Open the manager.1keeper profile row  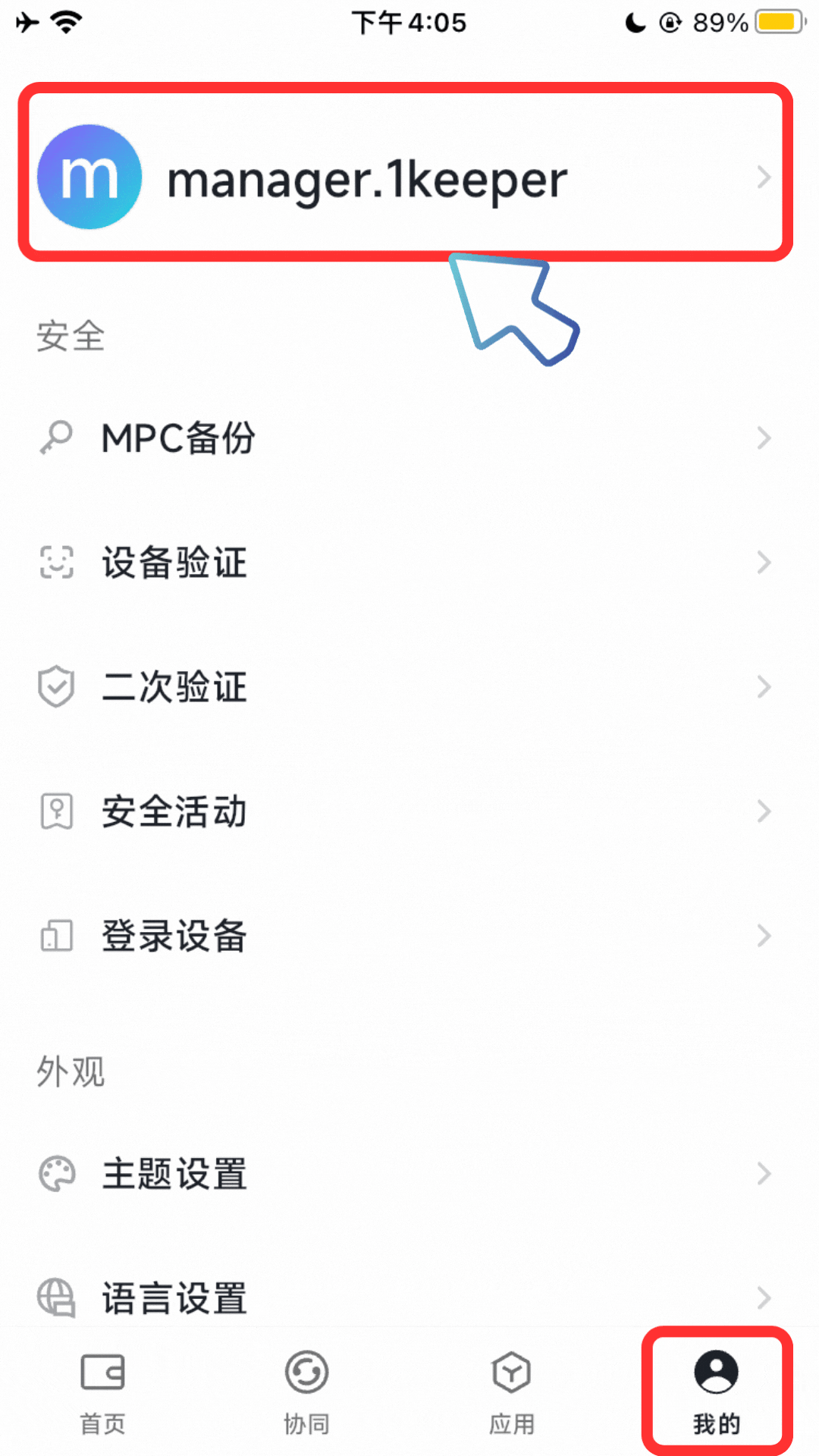coord(405,177)
